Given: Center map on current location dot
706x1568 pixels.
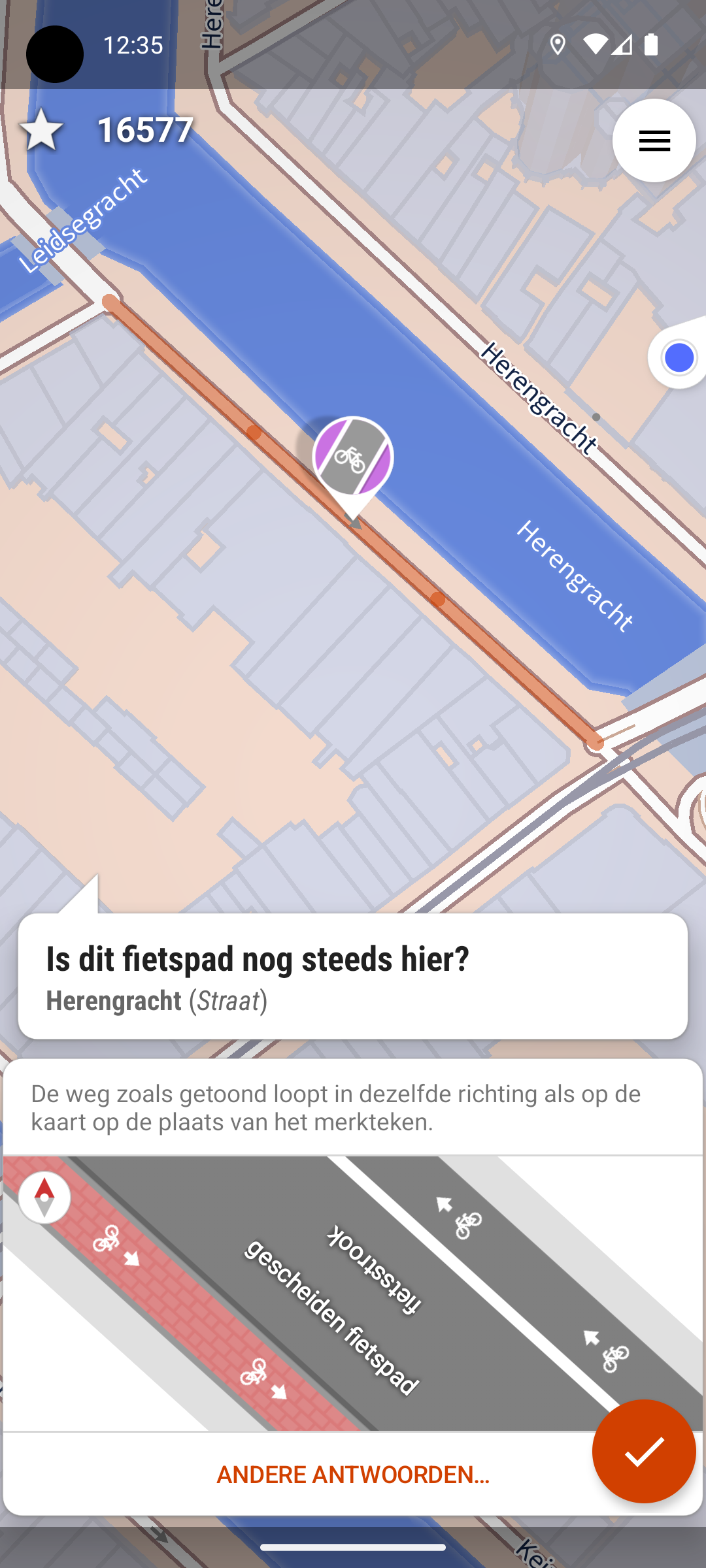Looking at the screenshot, I should click(679, 357).
